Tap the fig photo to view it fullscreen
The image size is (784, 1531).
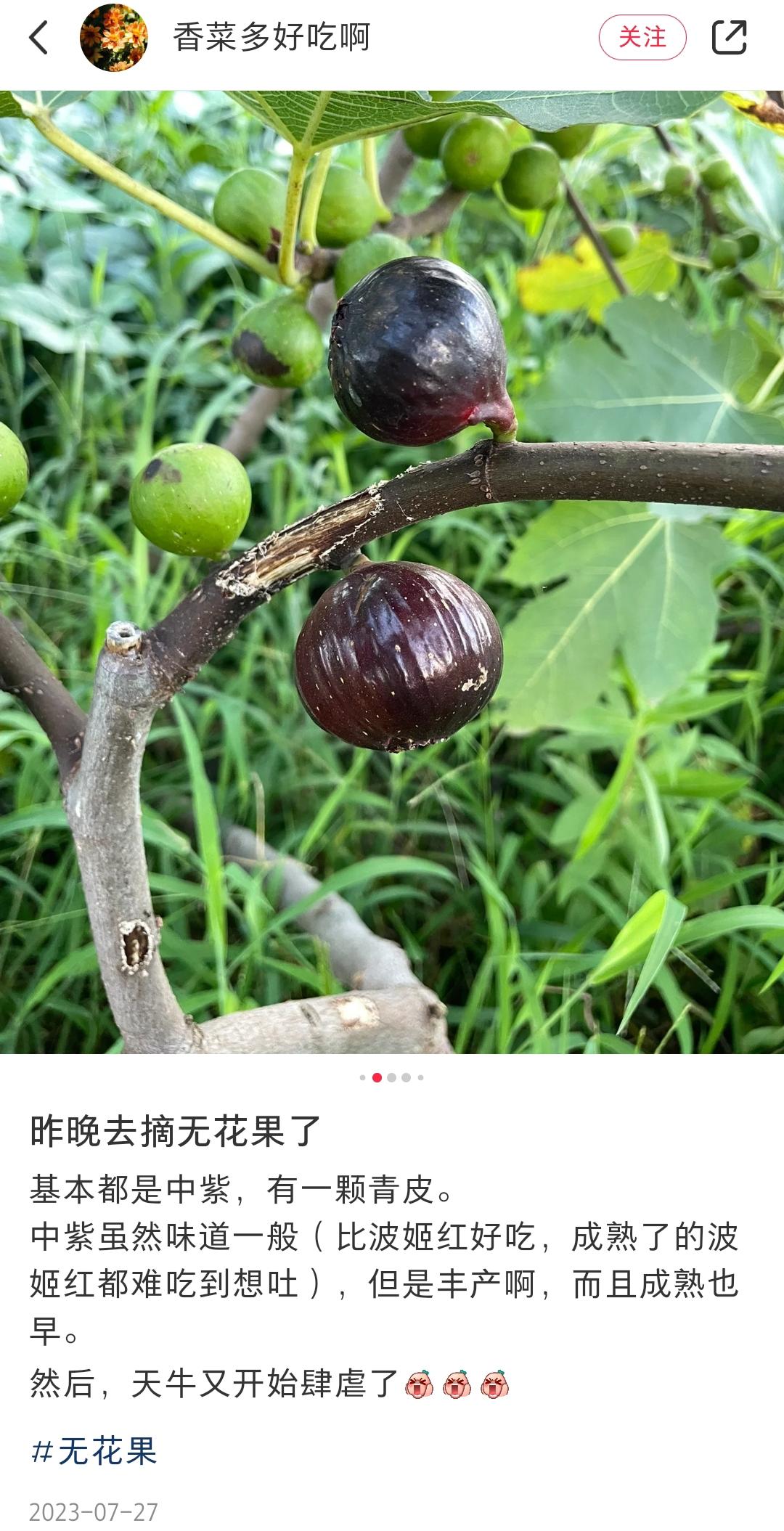click(x=392, y=566)
